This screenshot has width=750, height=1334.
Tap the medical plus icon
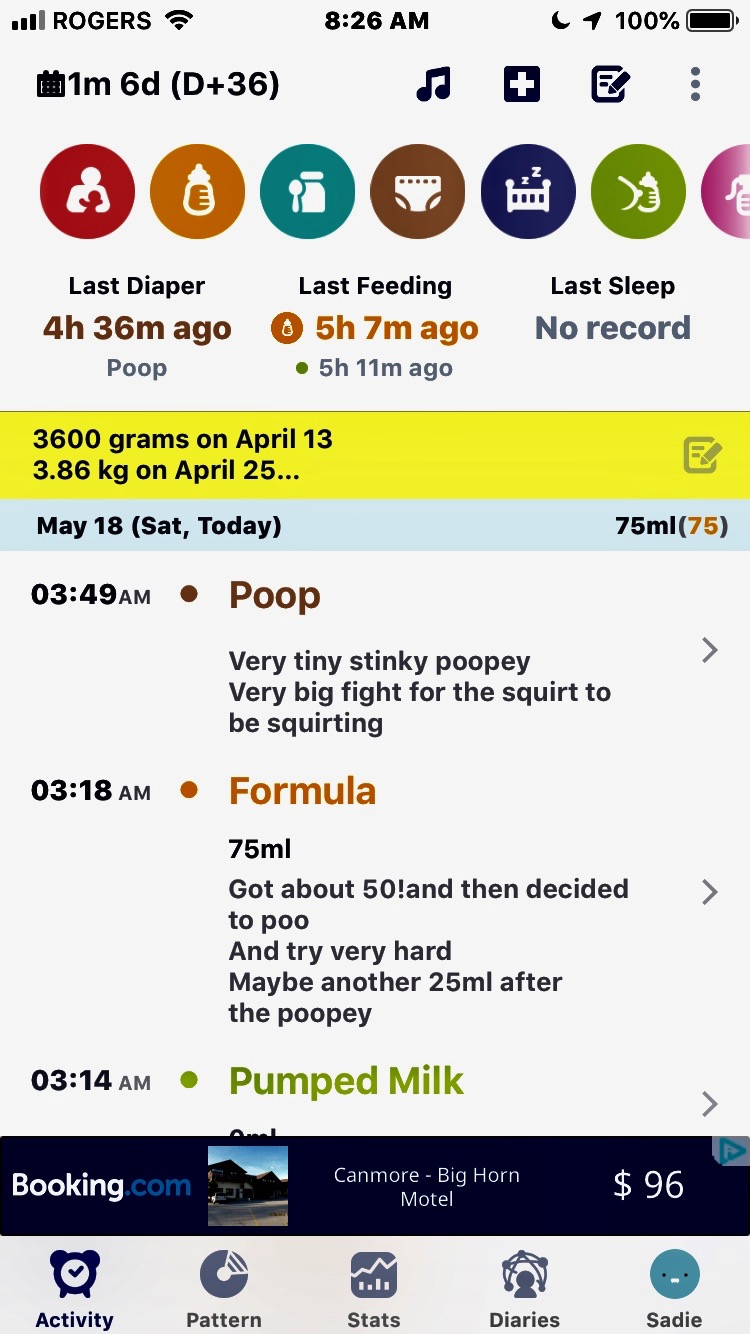pyautogui.click(x=521, y=84)
